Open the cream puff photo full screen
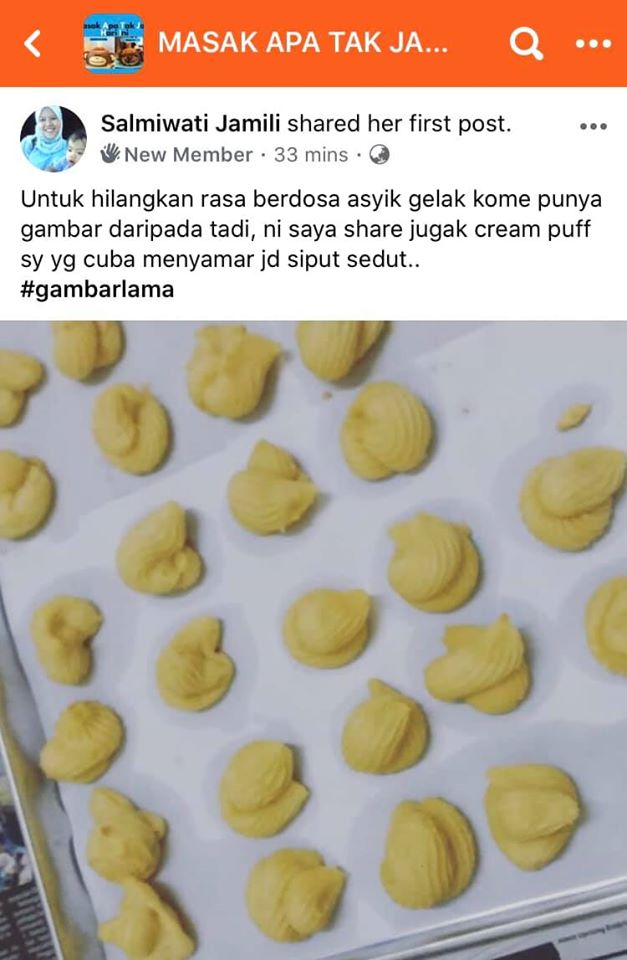 (x=313, y=640)
